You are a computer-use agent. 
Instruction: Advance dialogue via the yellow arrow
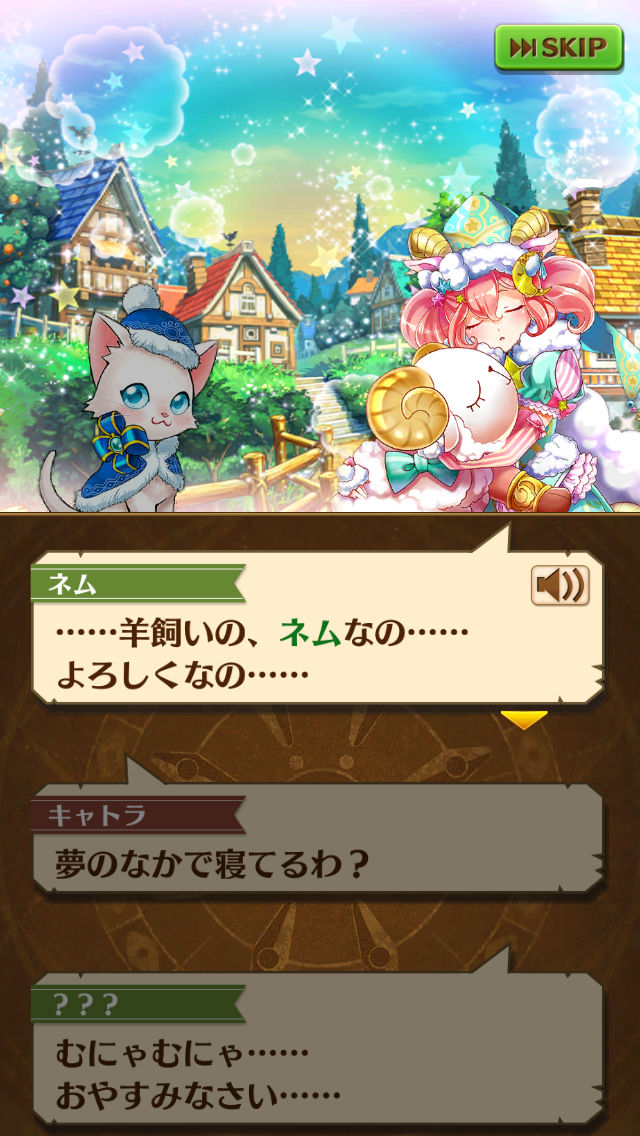point(523,719)
